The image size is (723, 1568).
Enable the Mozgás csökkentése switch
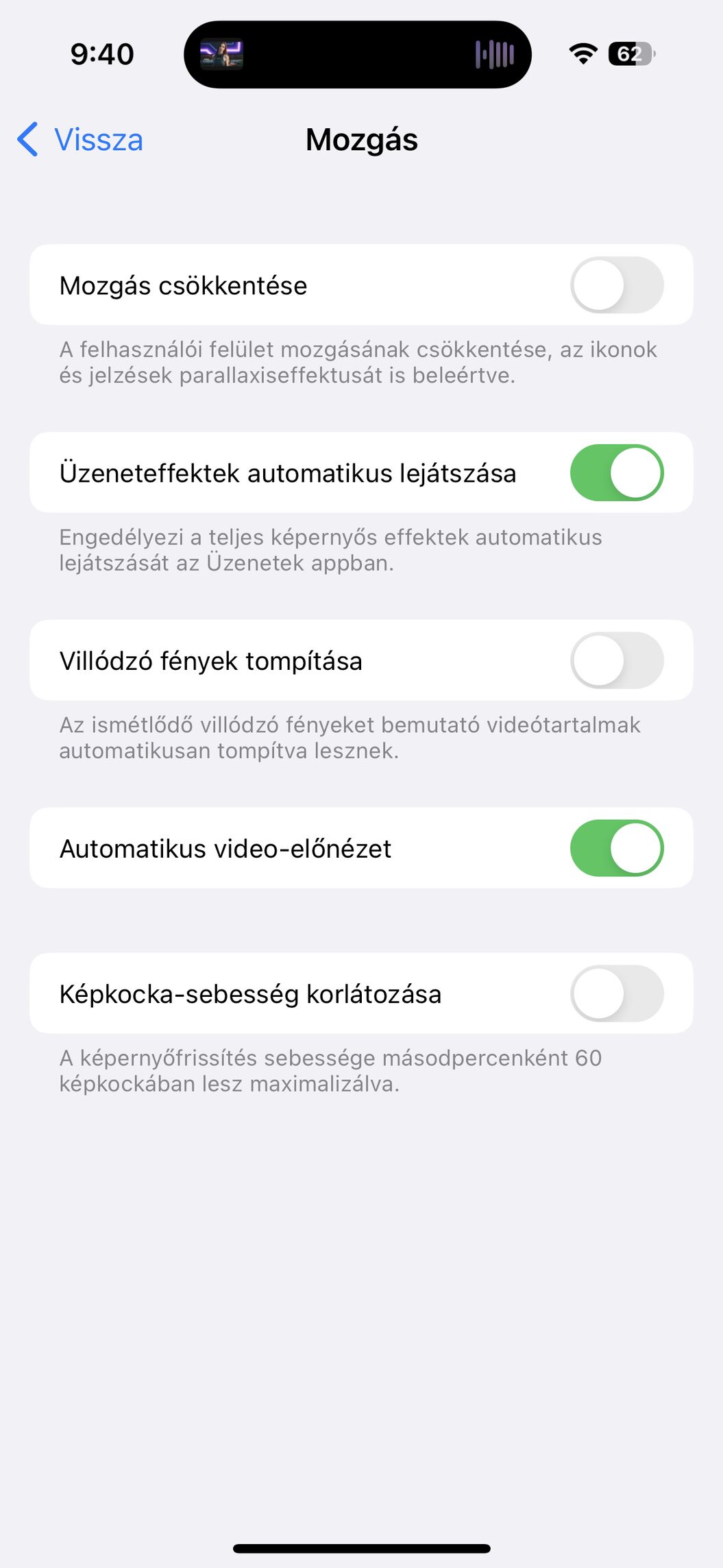point(617,285)
